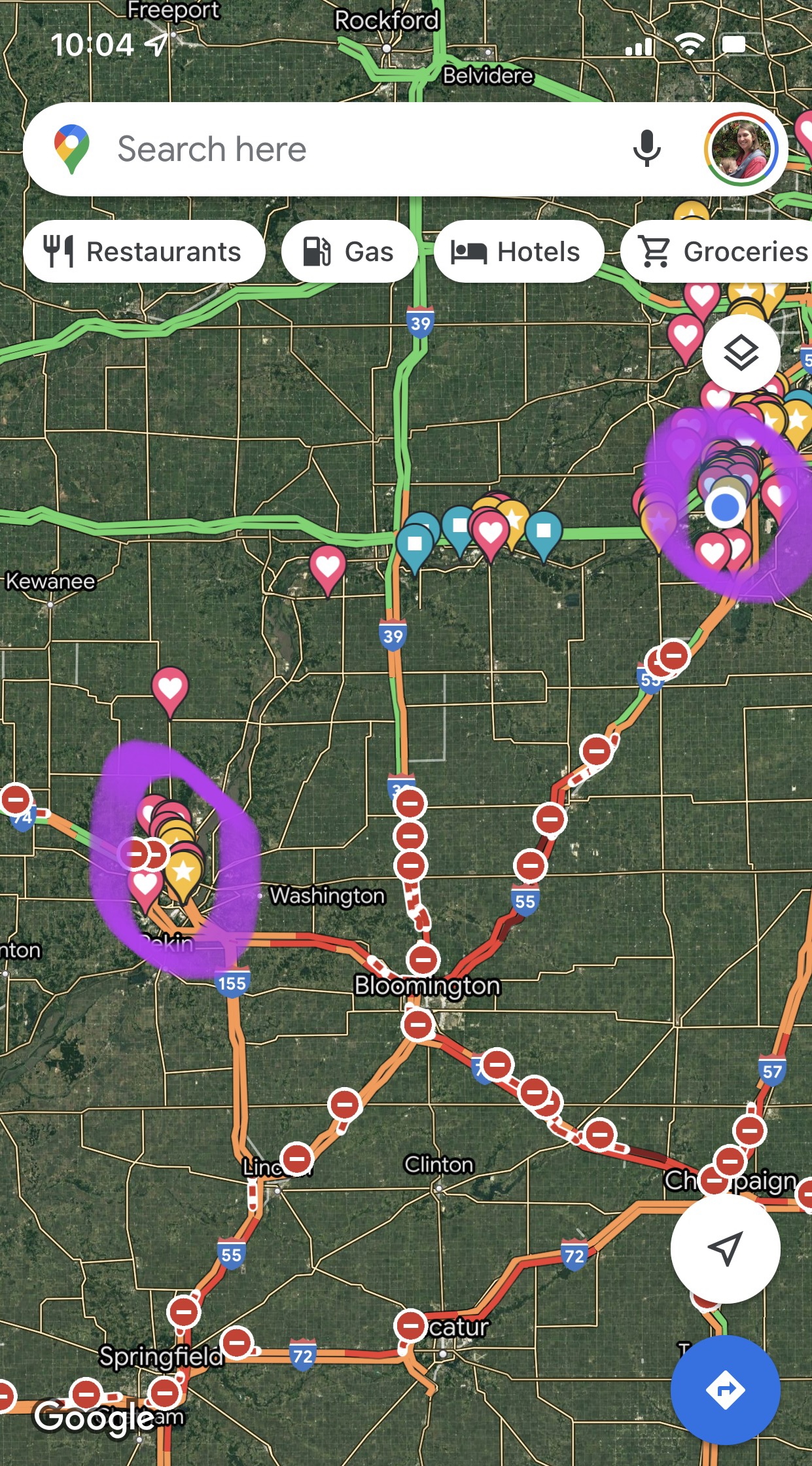Show Hotels on the map
812x1466 pixels.
tap(518, 252)
